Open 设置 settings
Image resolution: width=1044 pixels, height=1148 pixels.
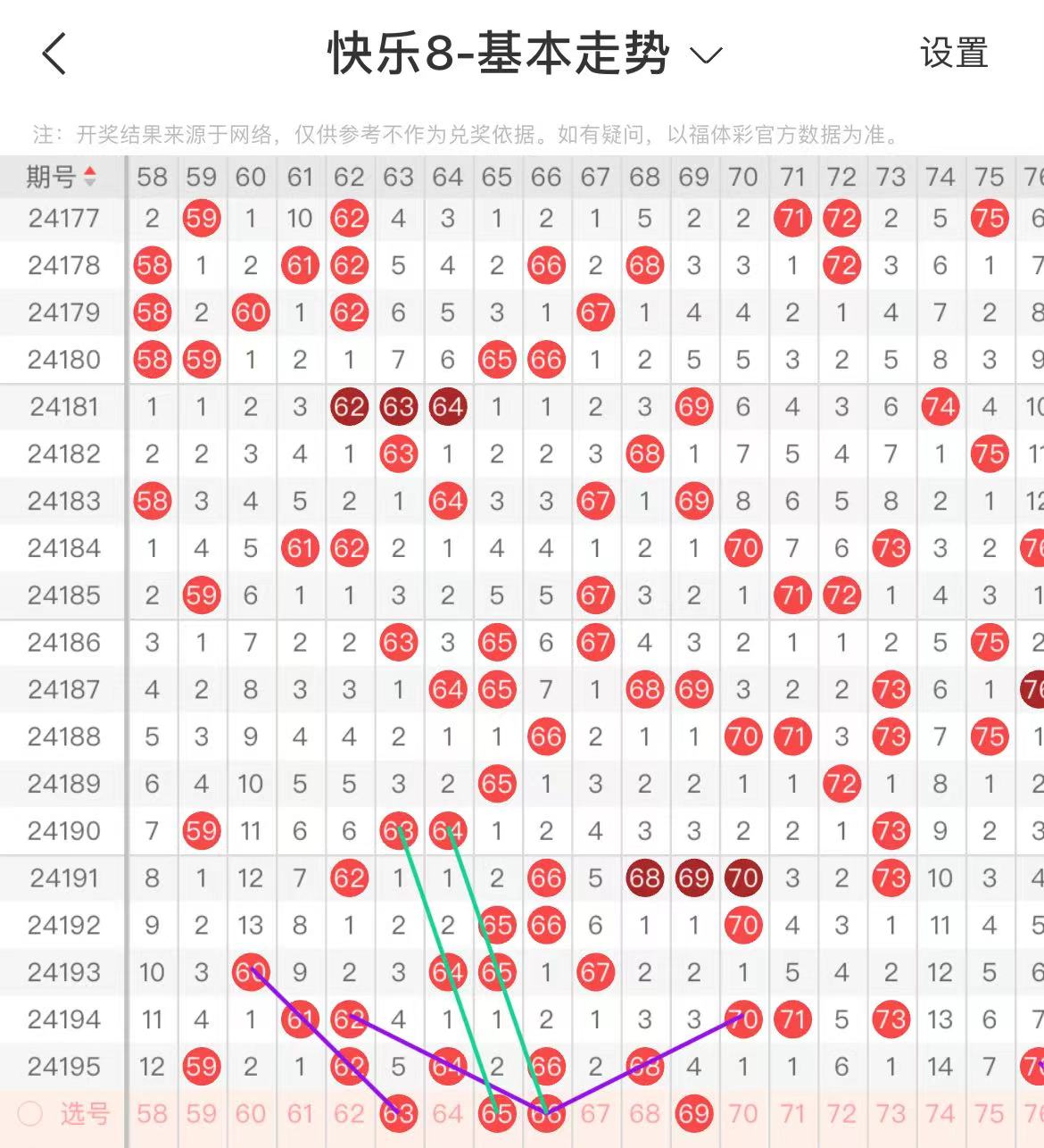954,54
